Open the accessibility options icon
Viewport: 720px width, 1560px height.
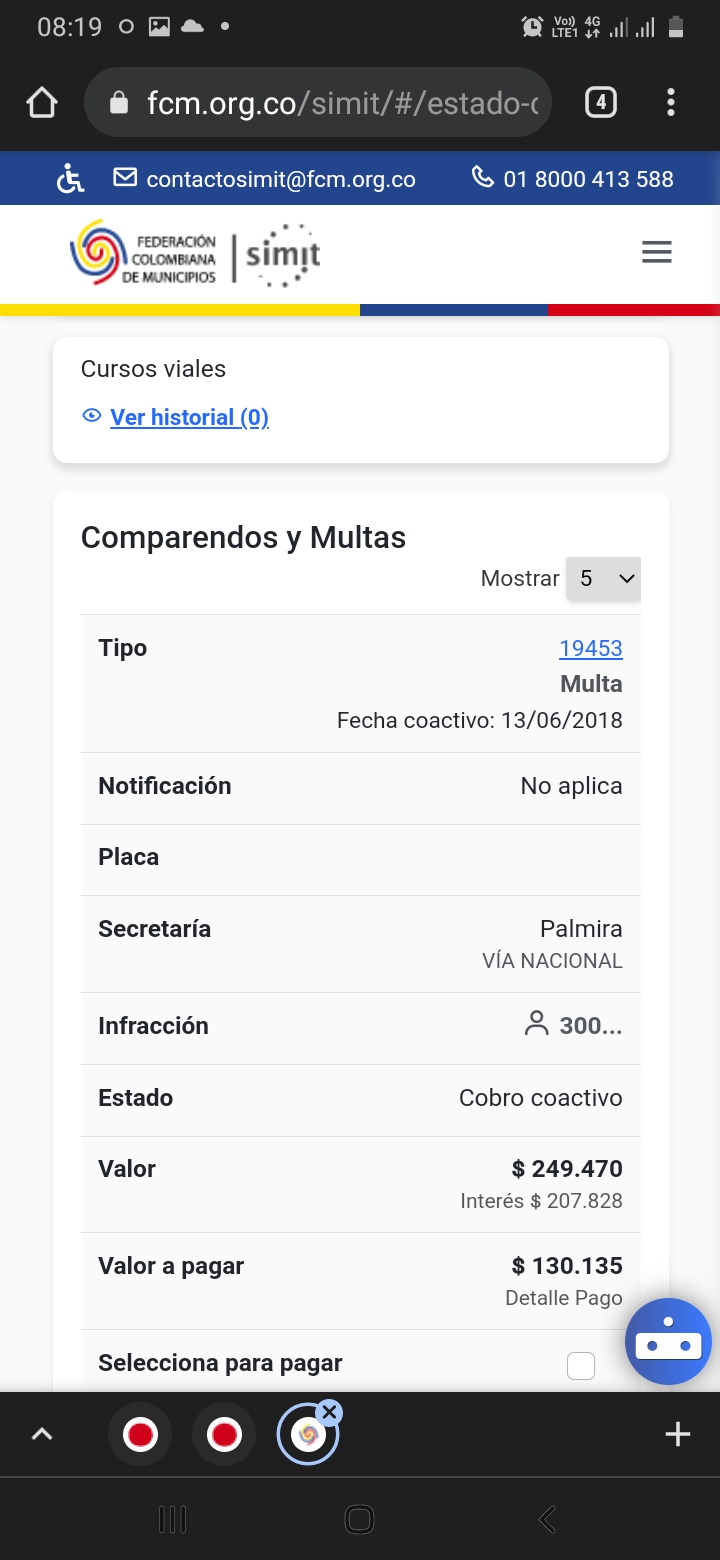[70, 180]
